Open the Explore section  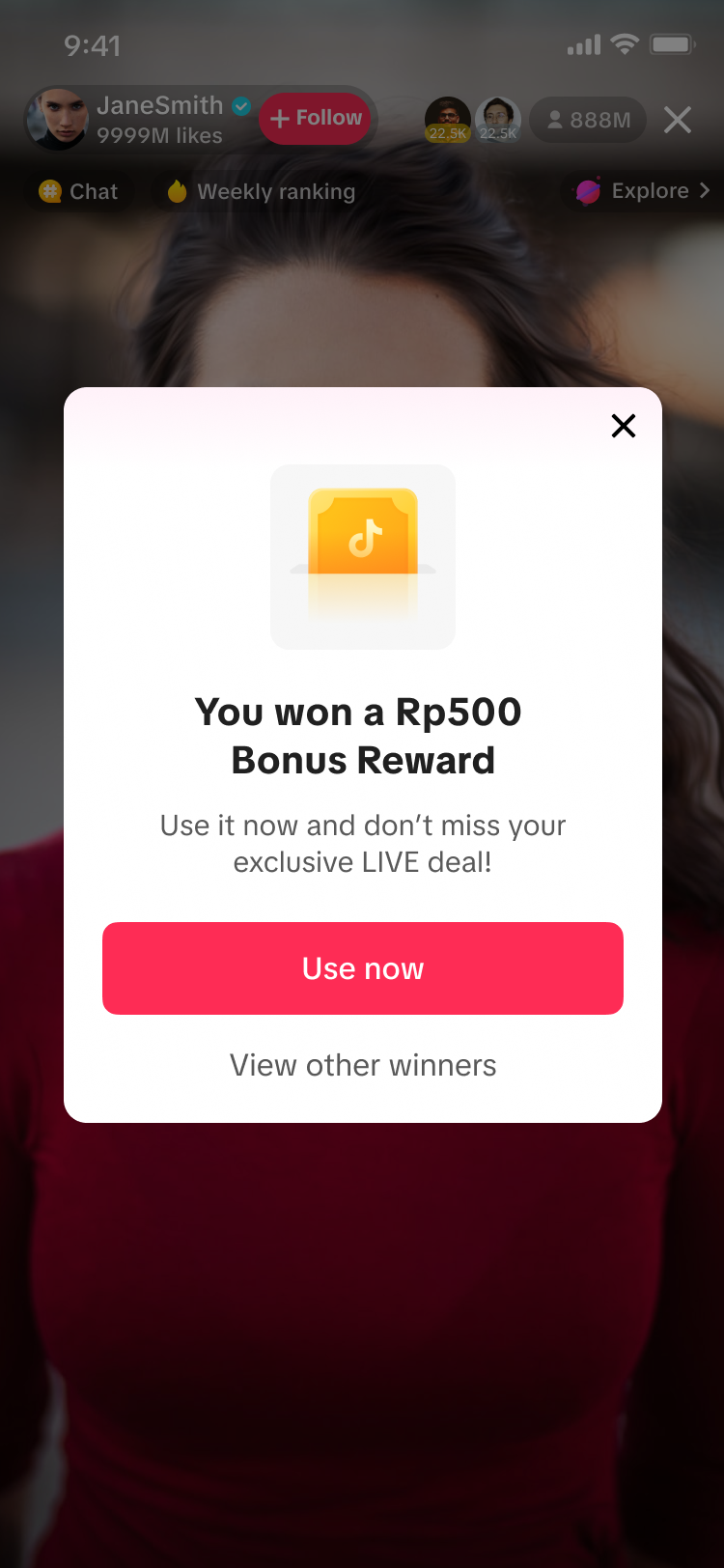[644, 191]
